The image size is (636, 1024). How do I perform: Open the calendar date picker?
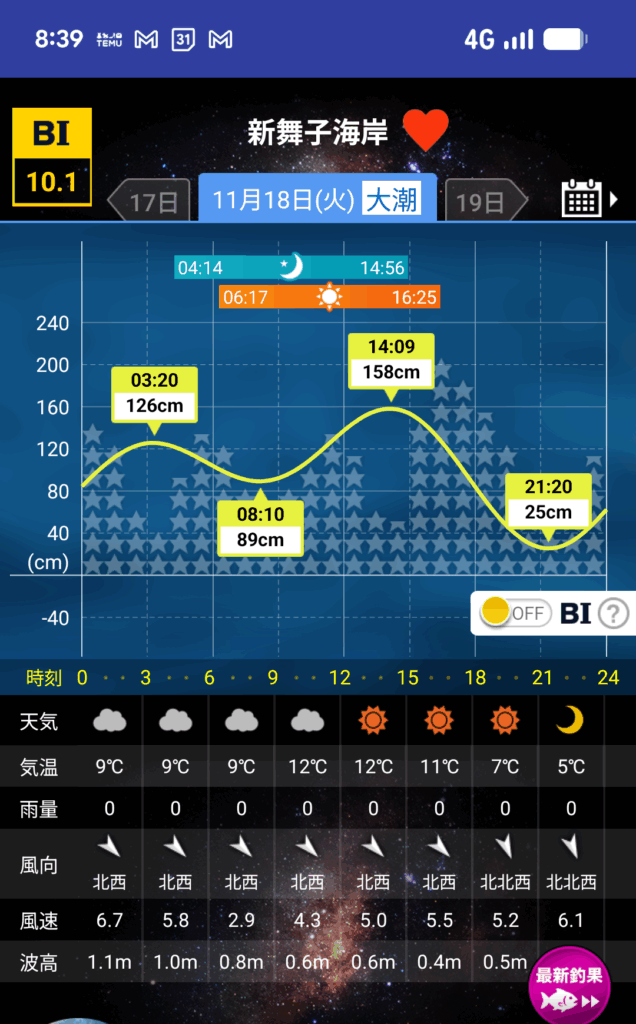point(583,198)
